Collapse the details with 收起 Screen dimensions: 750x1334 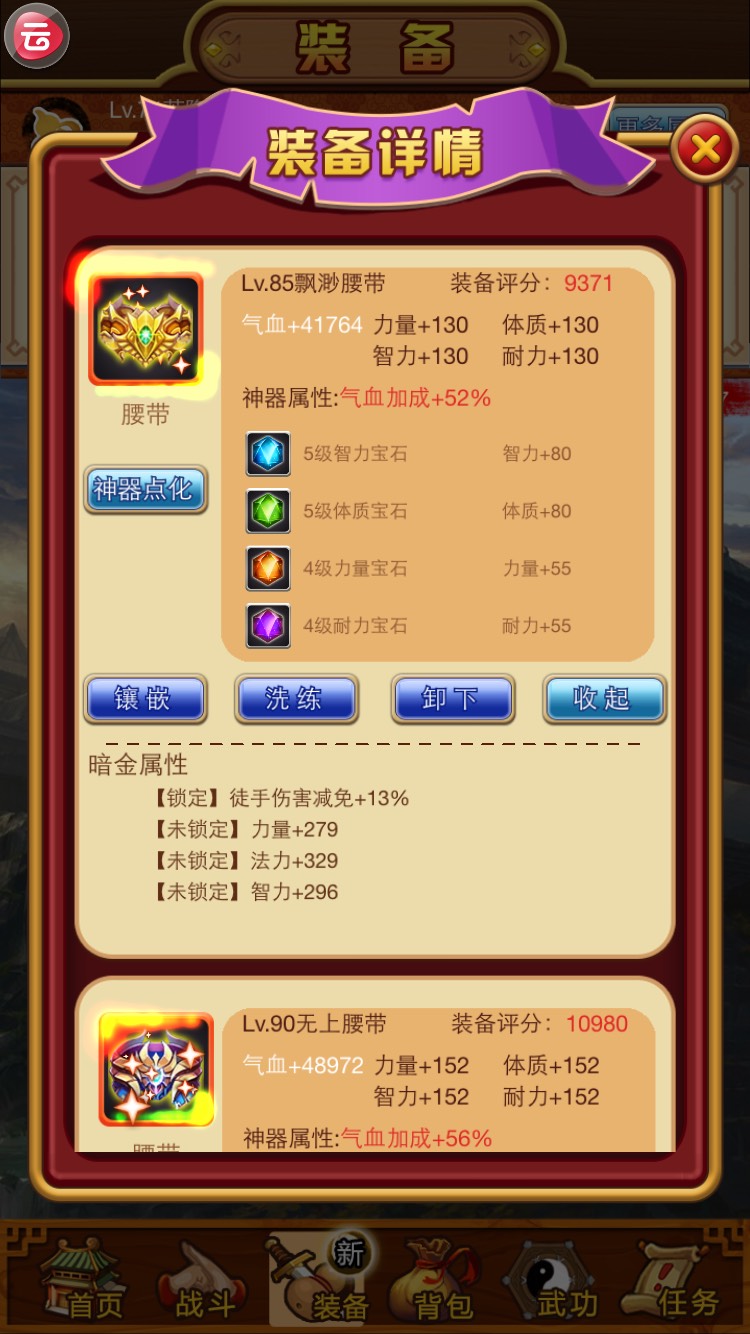[603, 698]
